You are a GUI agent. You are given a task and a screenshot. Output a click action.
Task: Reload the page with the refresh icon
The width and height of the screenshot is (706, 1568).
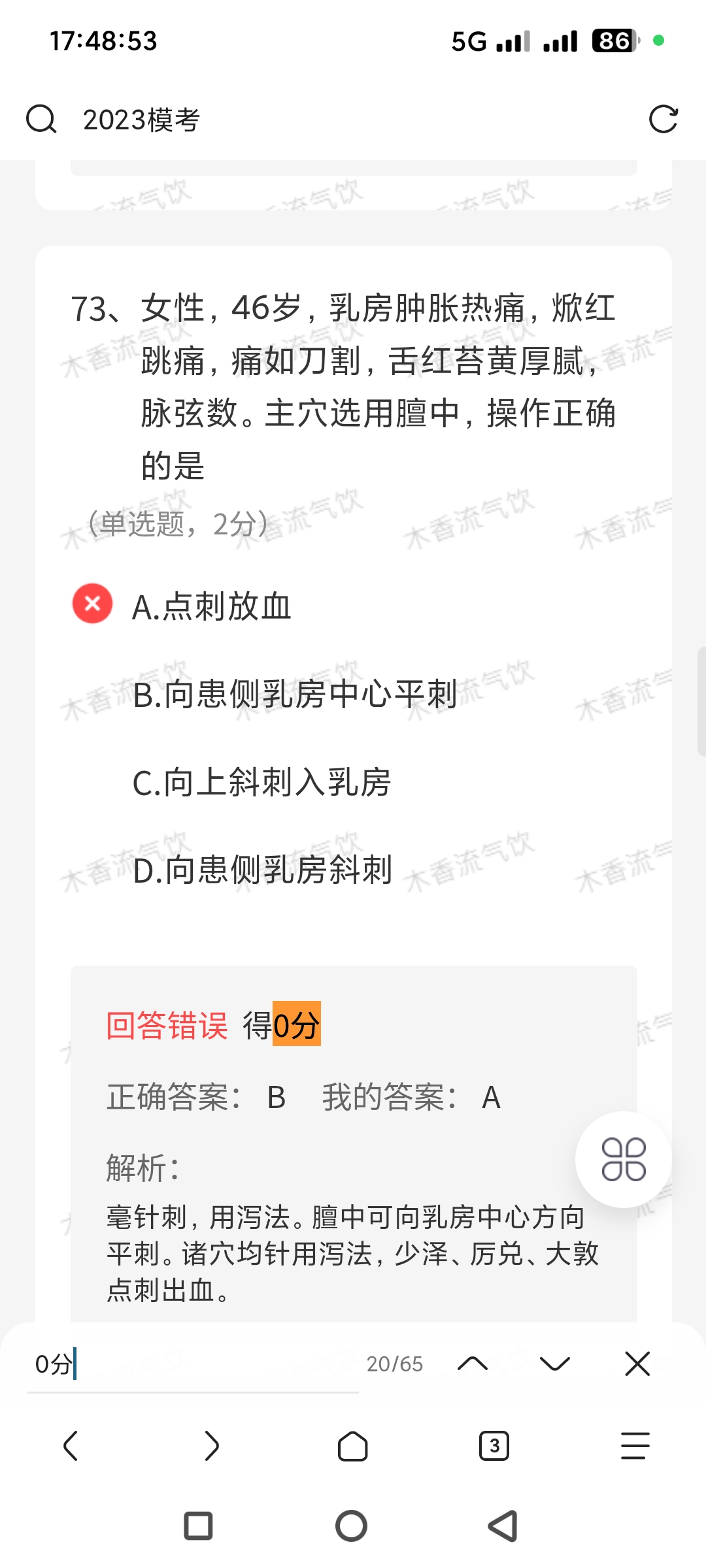coord(663,120)
